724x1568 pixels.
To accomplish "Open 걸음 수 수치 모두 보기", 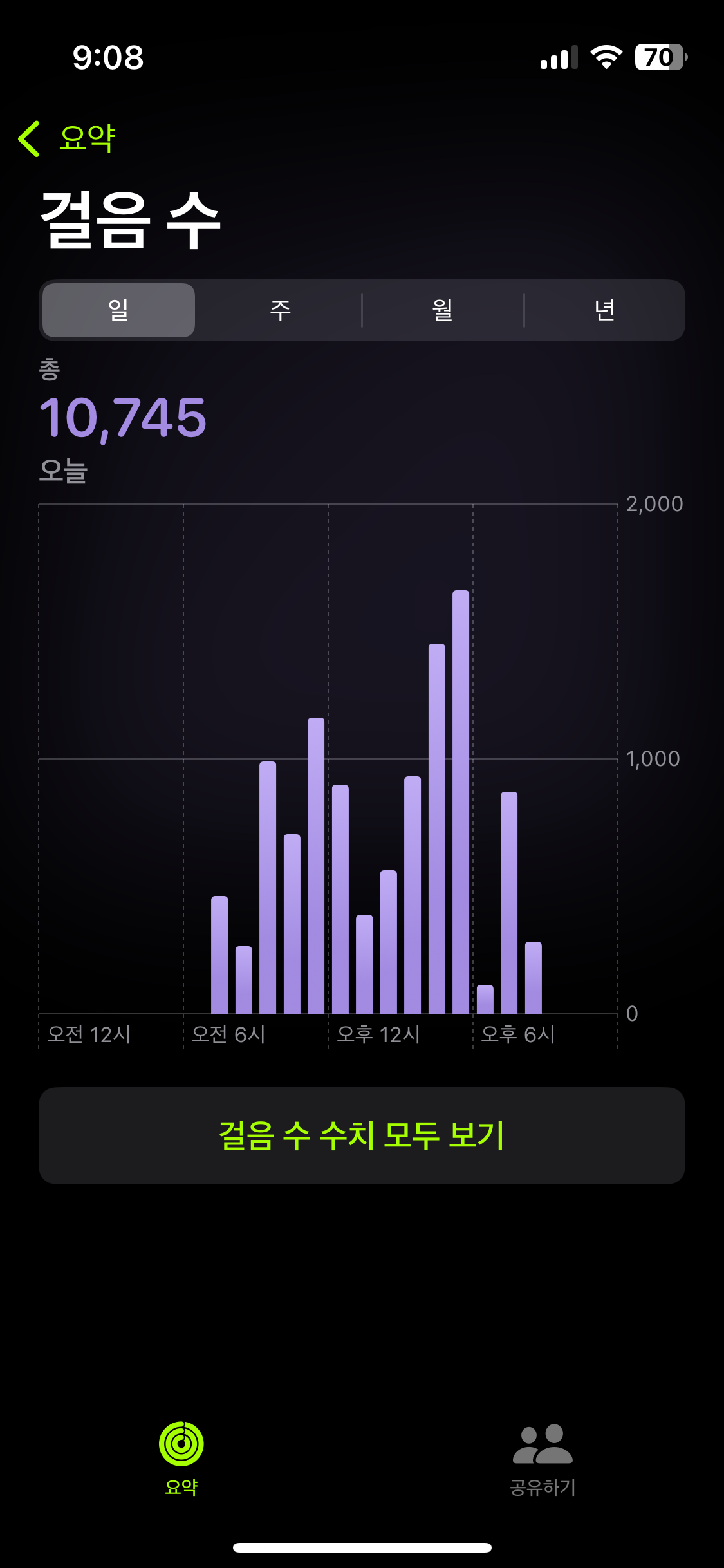I will point(362,1135).
